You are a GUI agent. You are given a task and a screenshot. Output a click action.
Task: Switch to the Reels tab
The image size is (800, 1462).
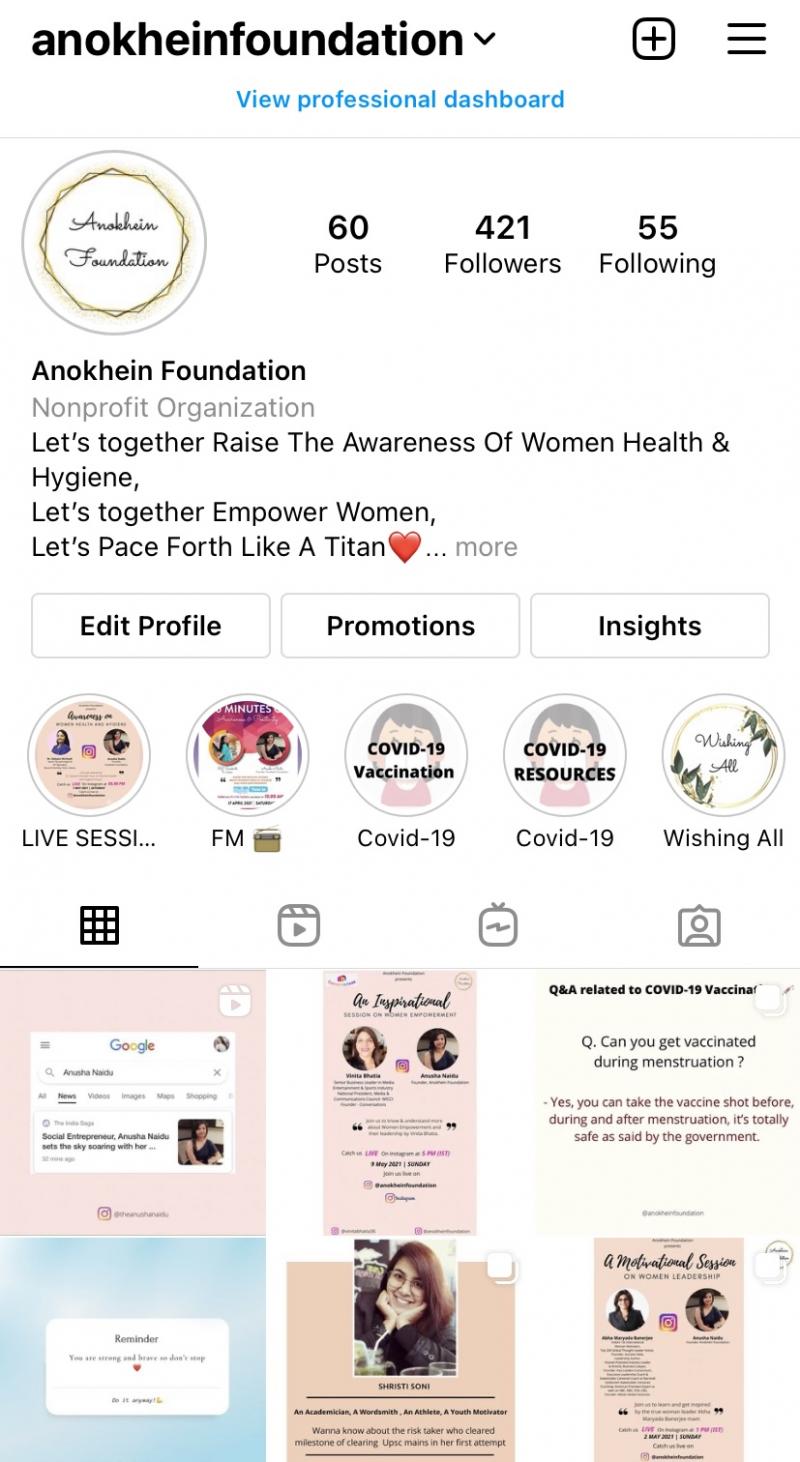click(299, 925)
